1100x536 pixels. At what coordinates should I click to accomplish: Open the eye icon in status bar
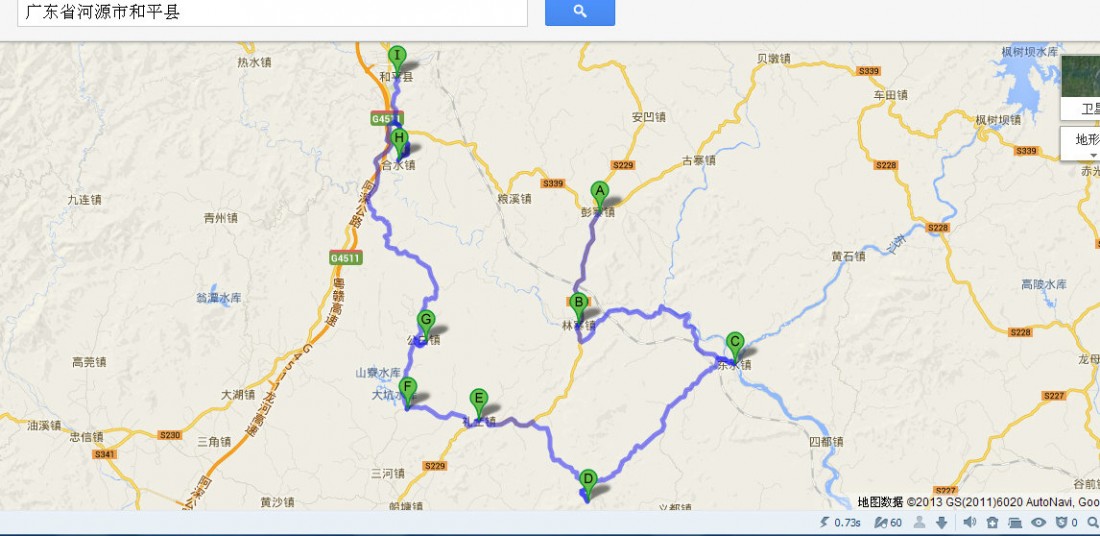(x=1039, y=522)
